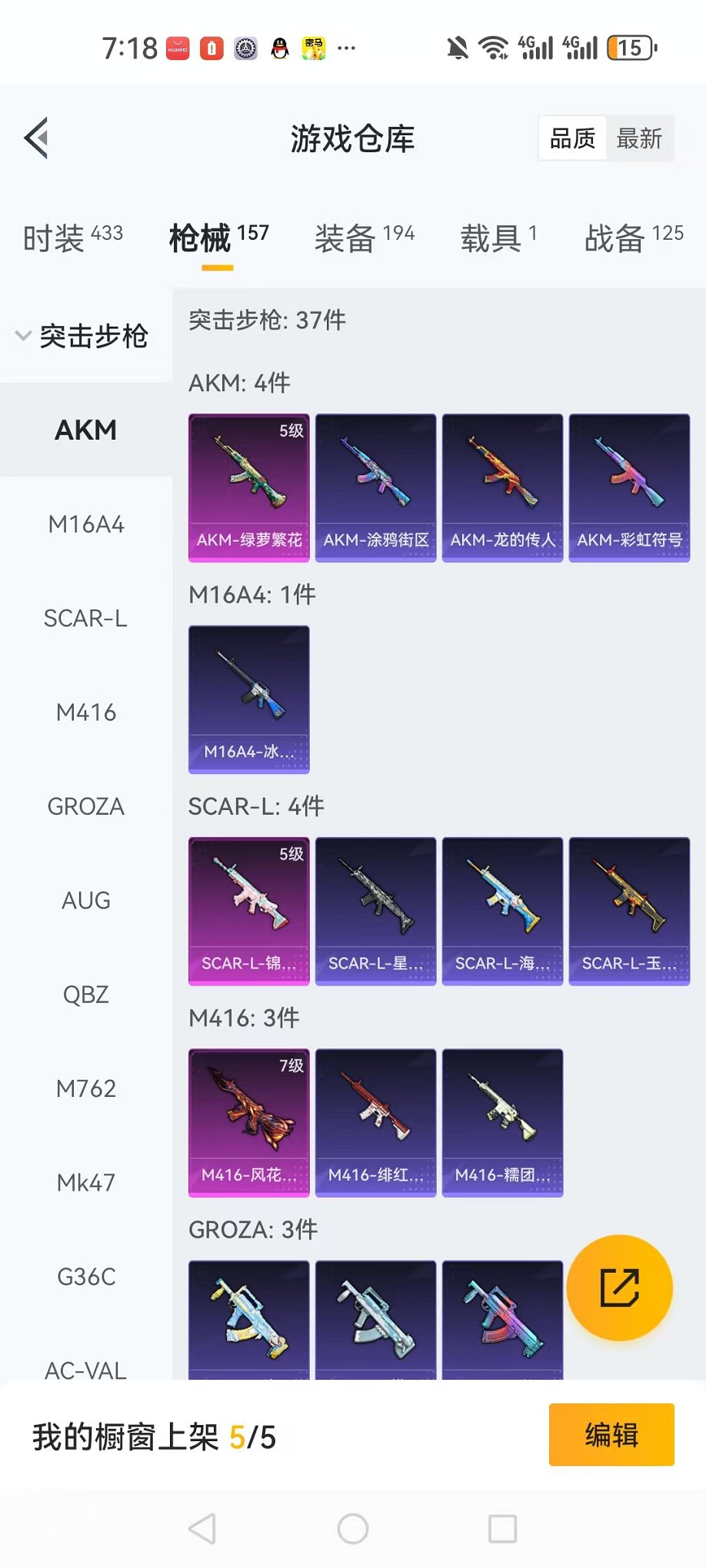
Task: View the level 5 SCAR-L-锦 skin
Action: (249, 911)
